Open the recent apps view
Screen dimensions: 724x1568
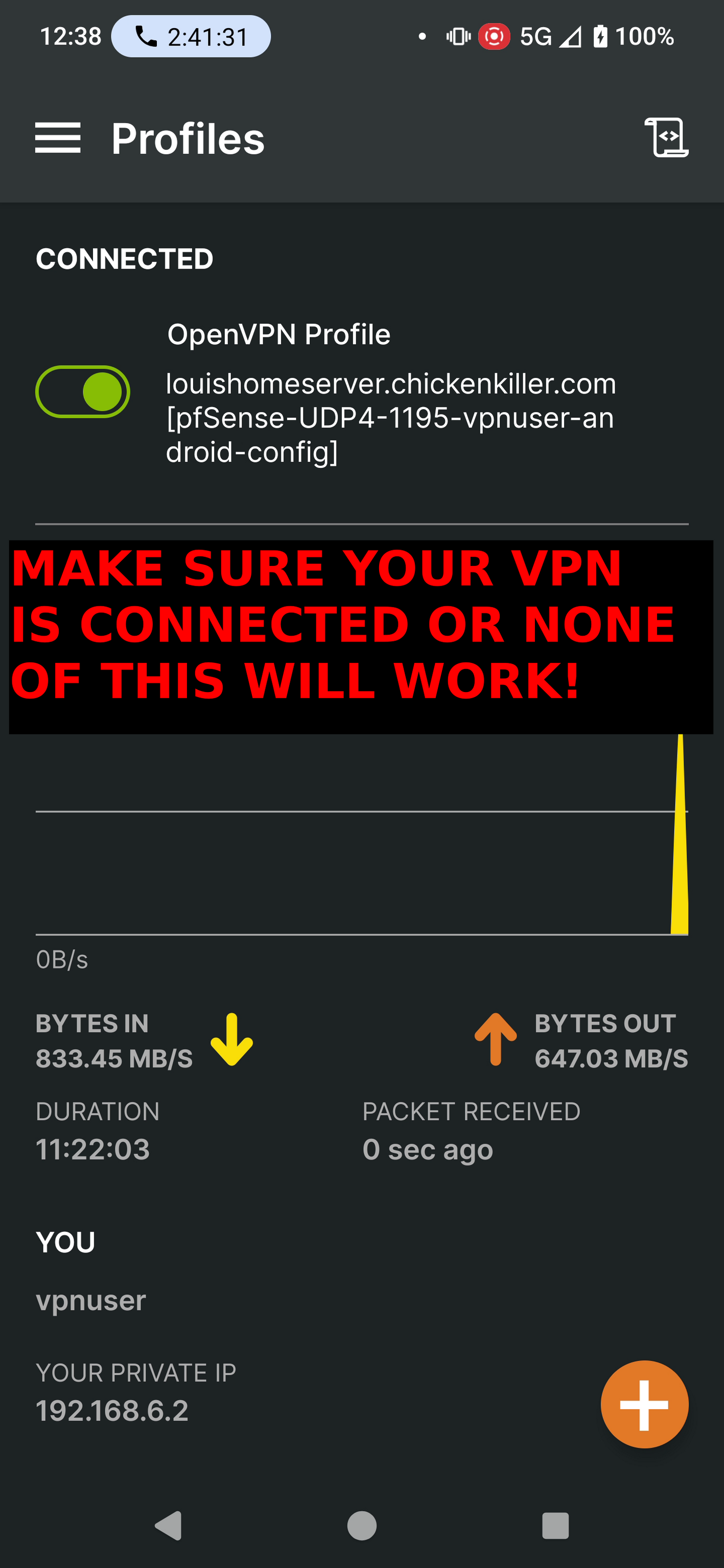point(555,1526)
